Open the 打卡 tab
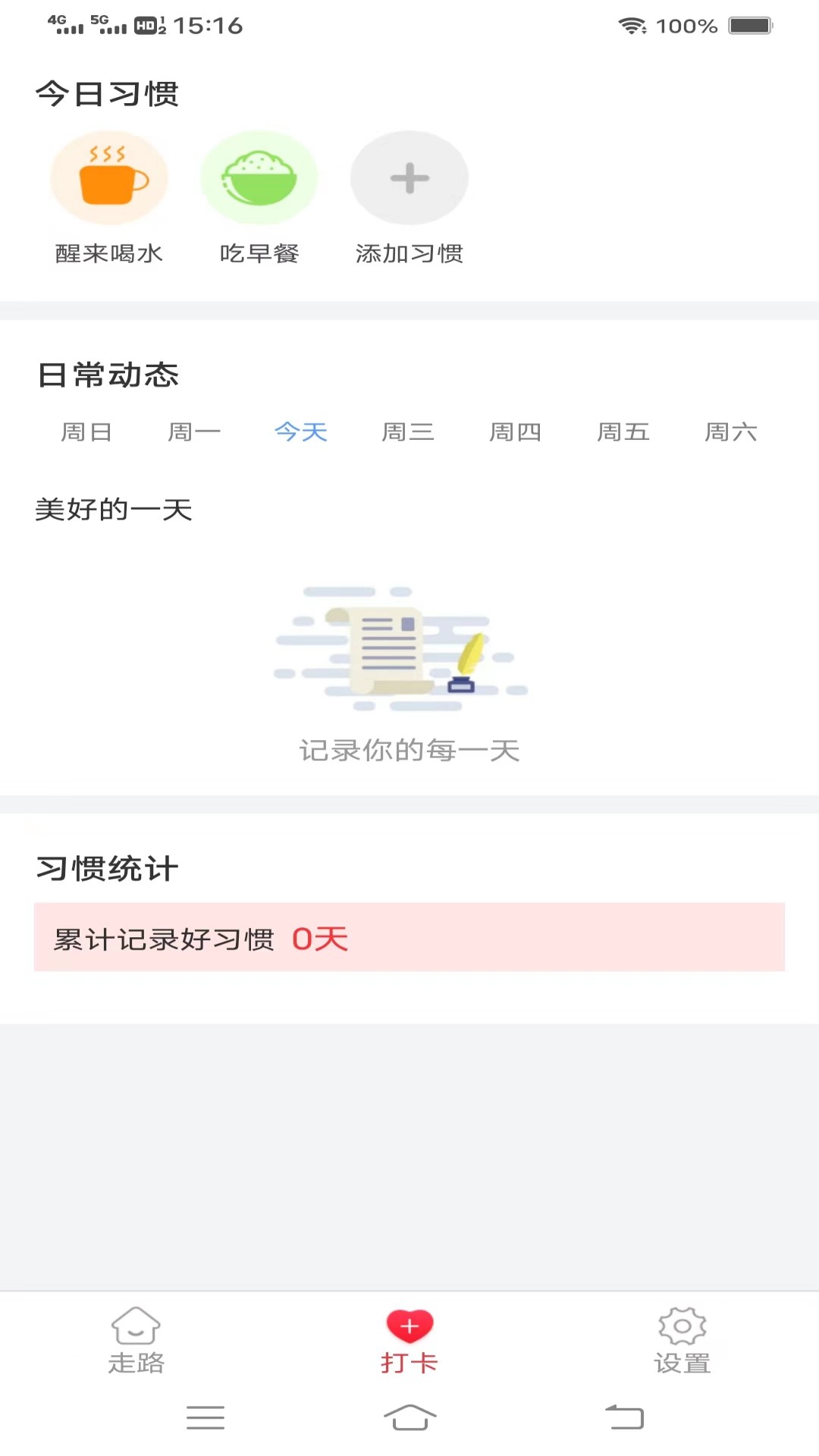This screenshot has height=1456, width=819. (x=409, y=1341)
